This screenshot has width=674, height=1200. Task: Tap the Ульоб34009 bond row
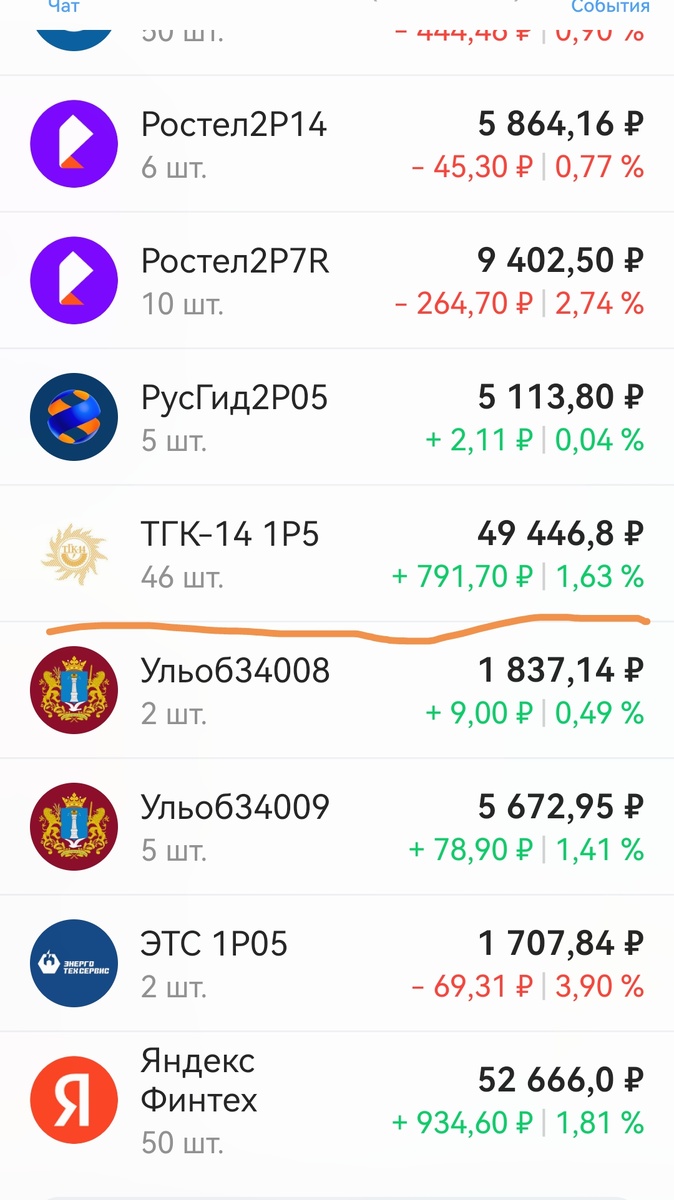(337, 827)
